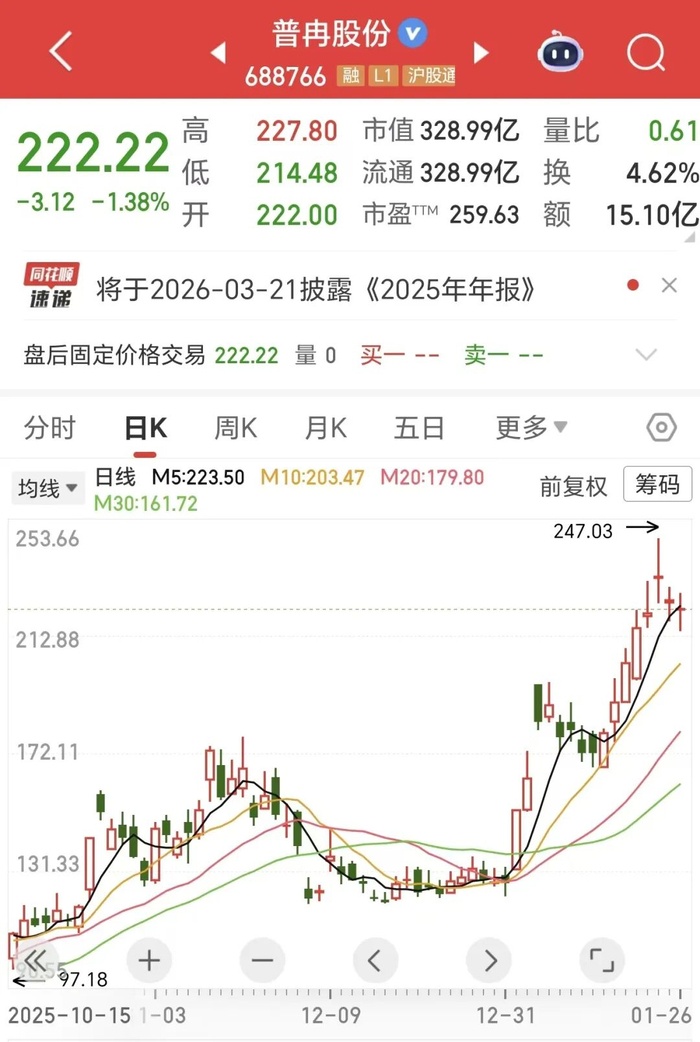Select the 日K tab

tap(146, 428)
